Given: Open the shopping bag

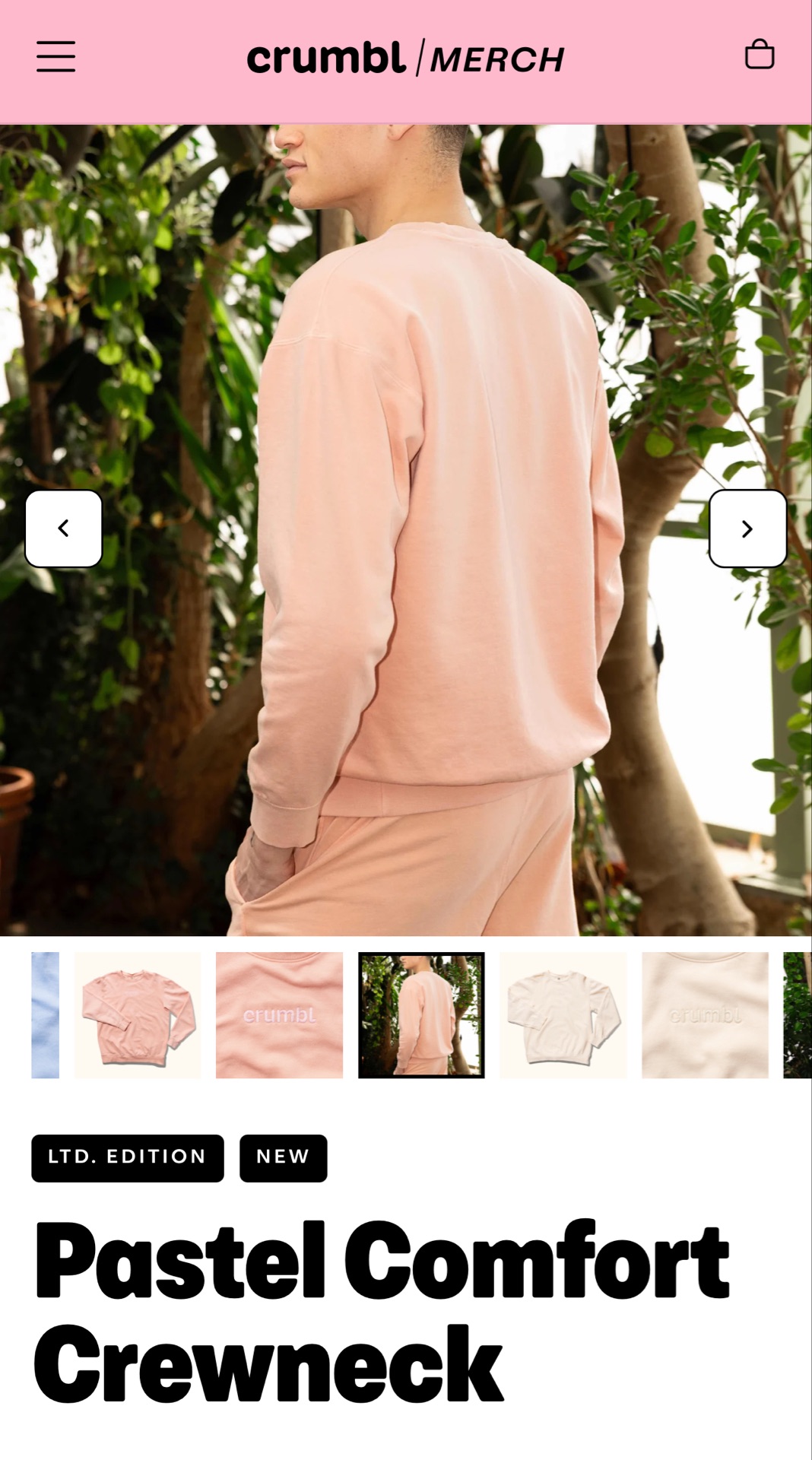Looking at the screenshot, I should (x=759, y=56).
